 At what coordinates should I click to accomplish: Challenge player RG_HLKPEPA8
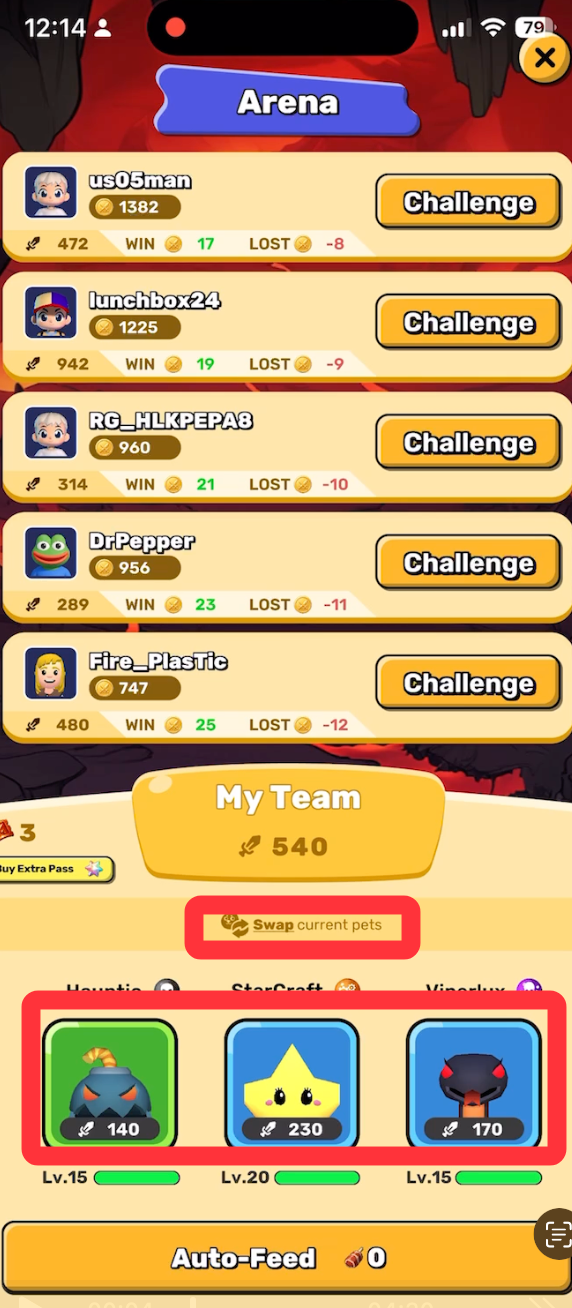click(x=469, y=443)
